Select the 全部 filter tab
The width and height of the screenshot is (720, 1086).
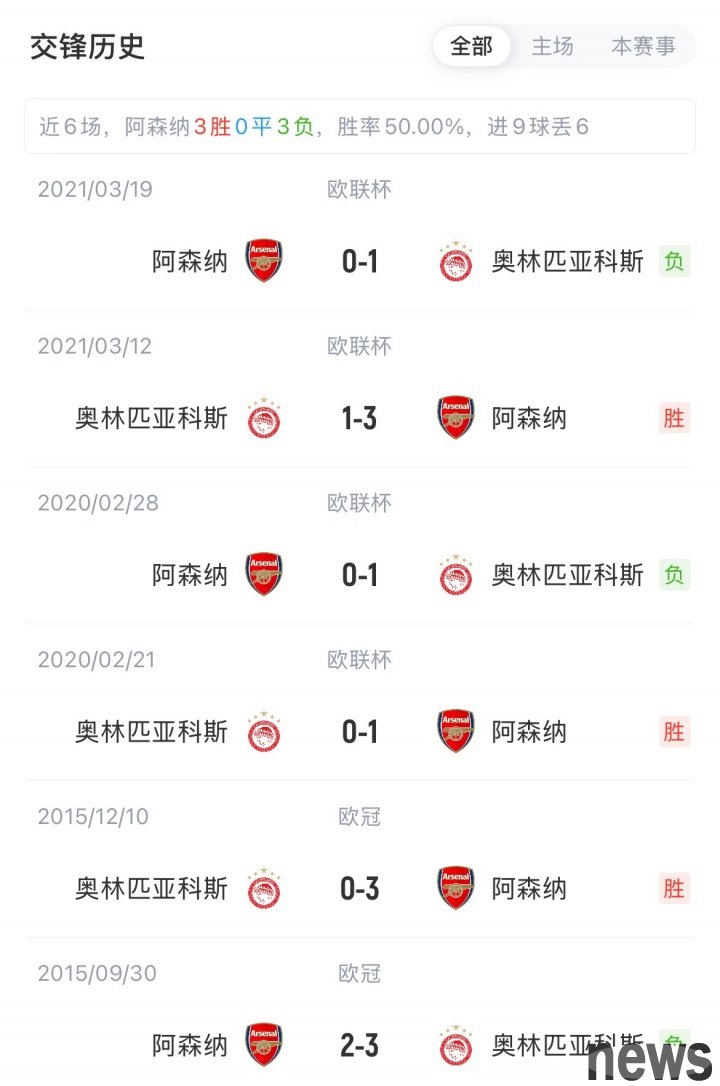tap(472, 46)
